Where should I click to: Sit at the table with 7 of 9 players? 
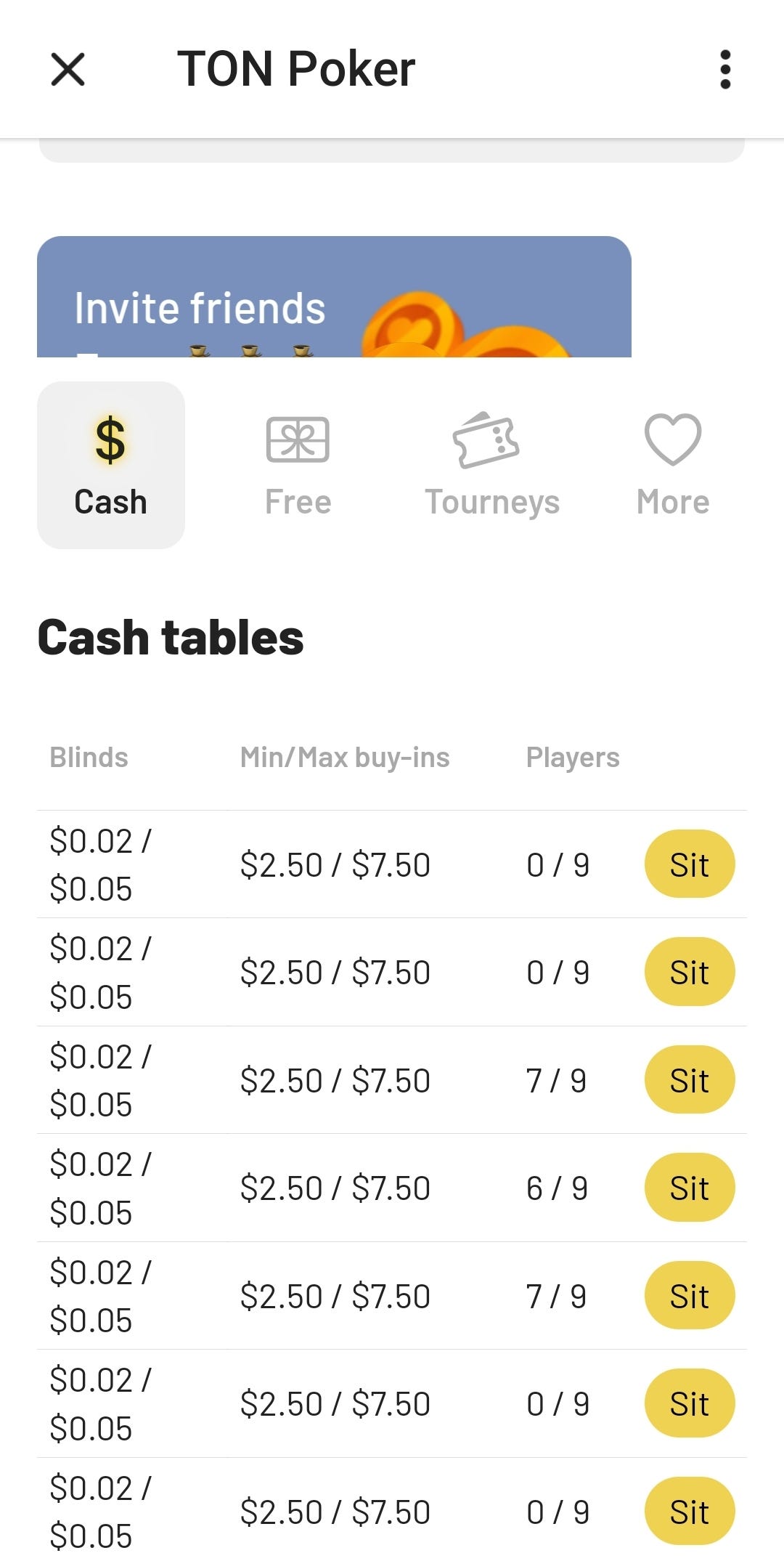click(x=689, y=1079)
